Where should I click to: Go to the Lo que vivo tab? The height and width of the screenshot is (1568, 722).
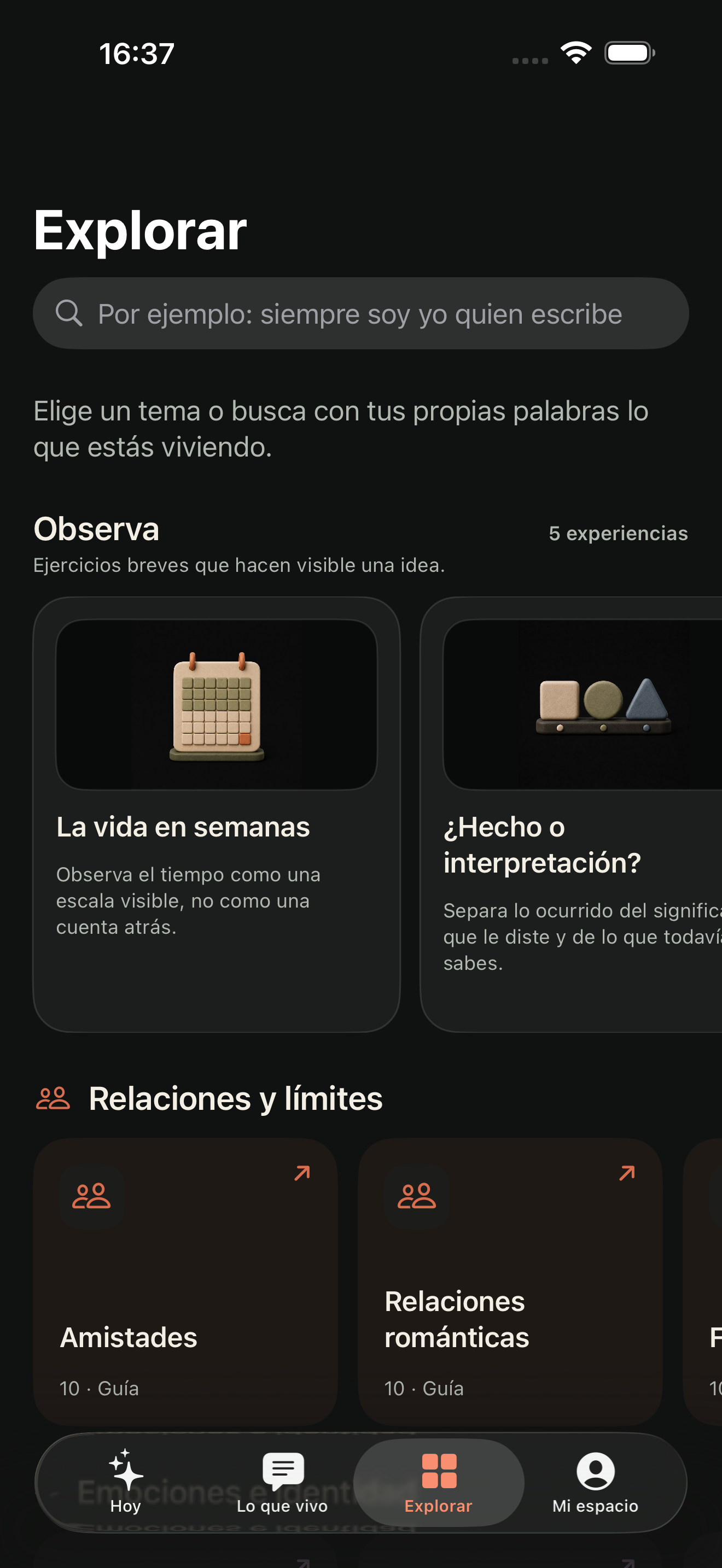tap(282, 1482)
